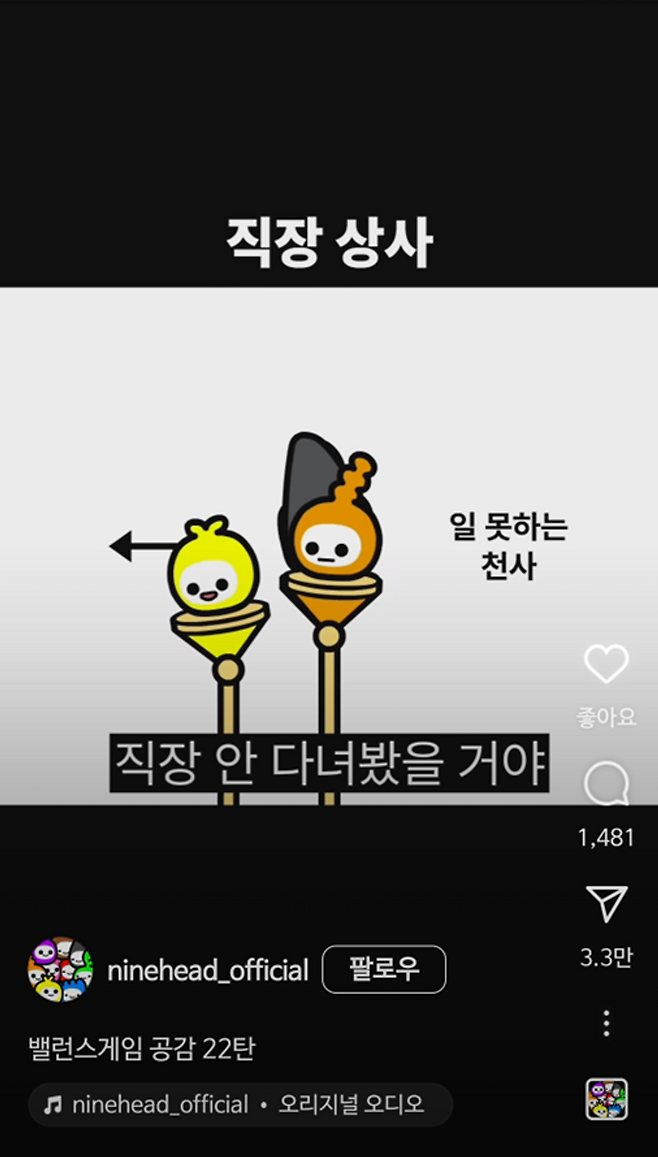Tap the audio thumbnail beside the audio chip
Viewport: 658px width, 1157px height.
click(x=606, y=1099)
